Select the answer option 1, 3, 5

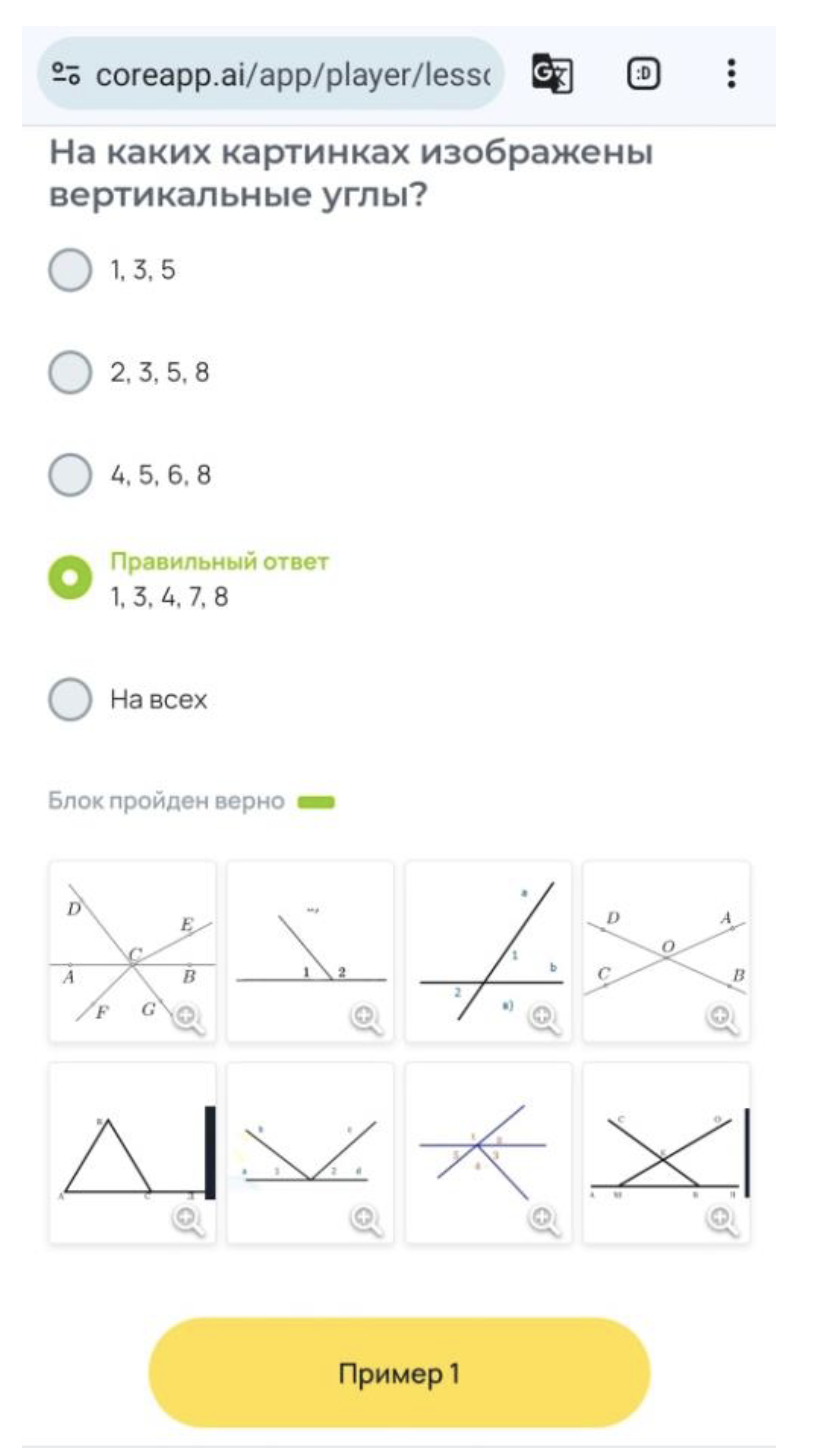coord(70,269)
